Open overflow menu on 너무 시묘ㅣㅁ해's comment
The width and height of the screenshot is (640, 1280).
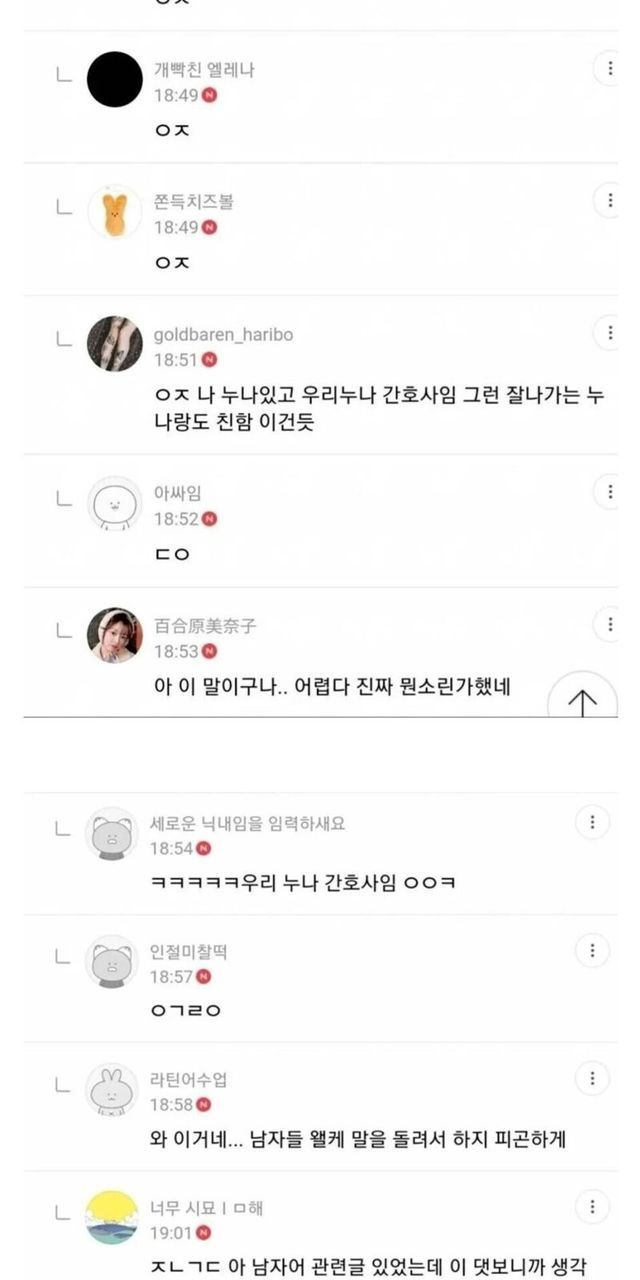(592, 1206)
